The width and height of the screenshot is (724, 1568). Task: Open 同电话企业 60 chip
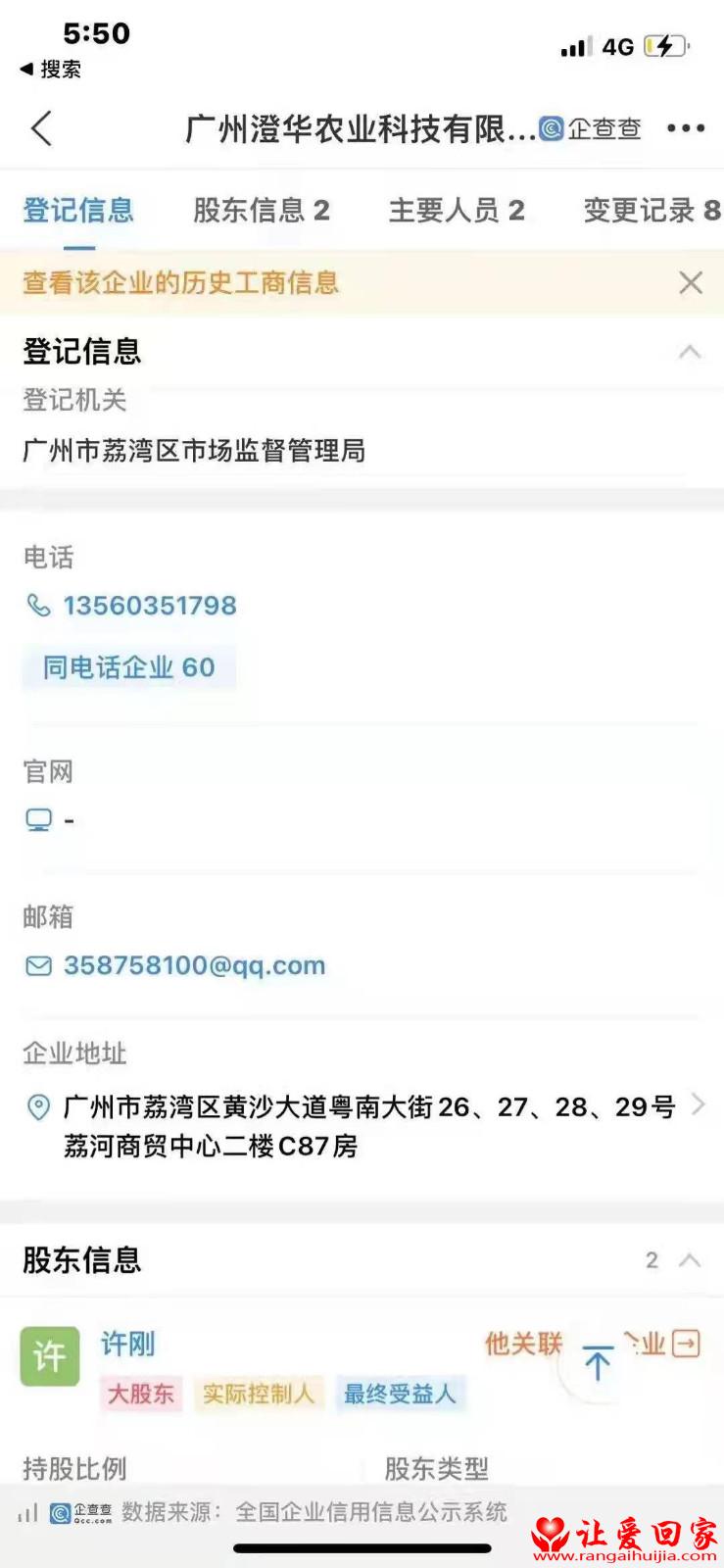pos(128,667)
